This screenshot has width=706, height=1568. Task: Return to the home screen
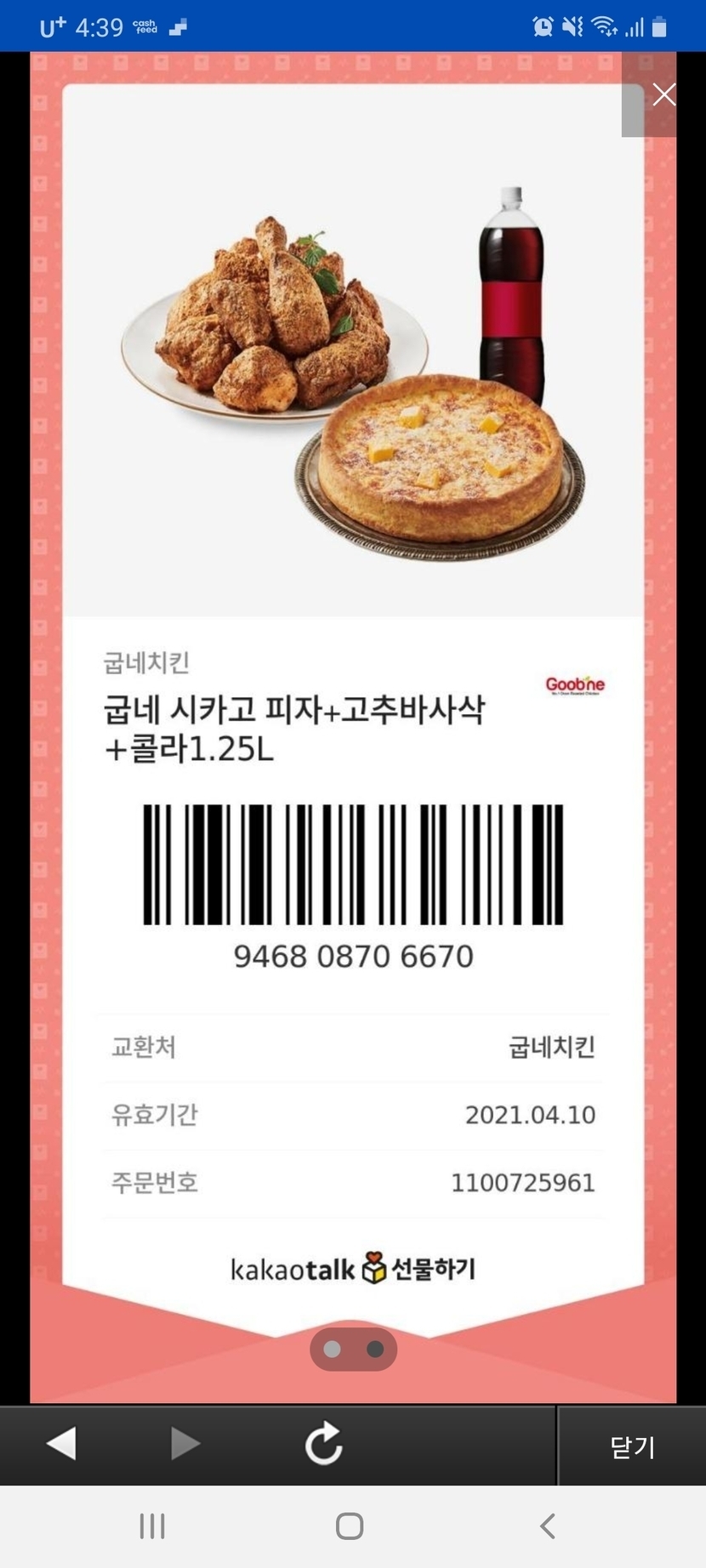click(x=350, y=1526)
